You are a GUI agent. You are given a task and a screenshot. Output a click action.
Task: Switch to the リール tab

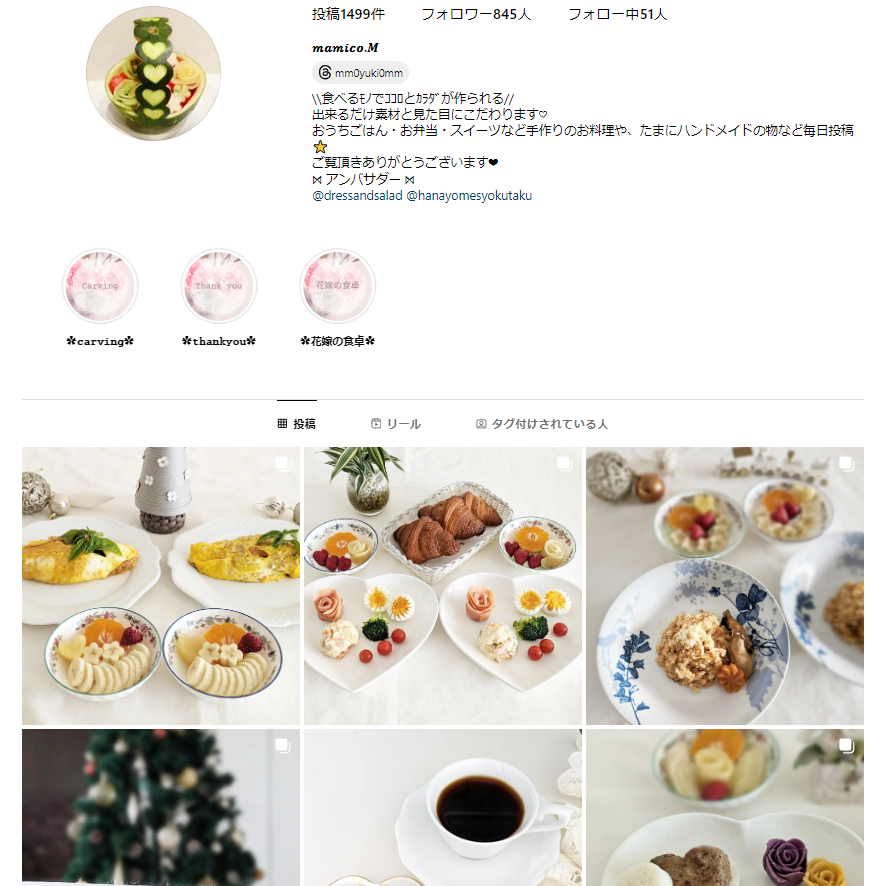(395, 424)
